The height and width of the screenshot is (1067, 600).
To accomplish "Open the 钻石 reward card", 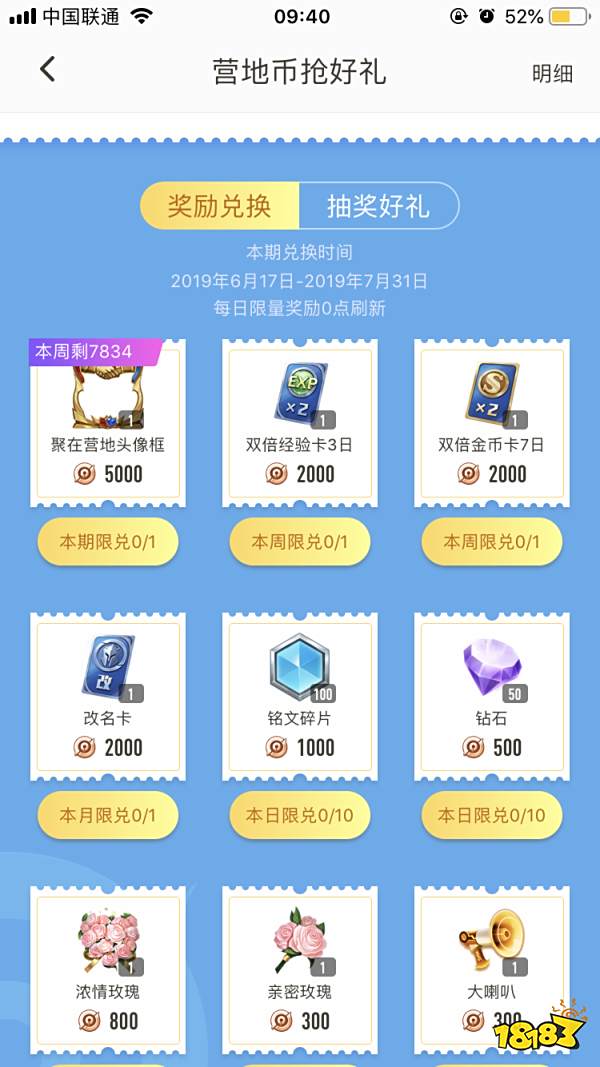I will click(x=491, y=697).
